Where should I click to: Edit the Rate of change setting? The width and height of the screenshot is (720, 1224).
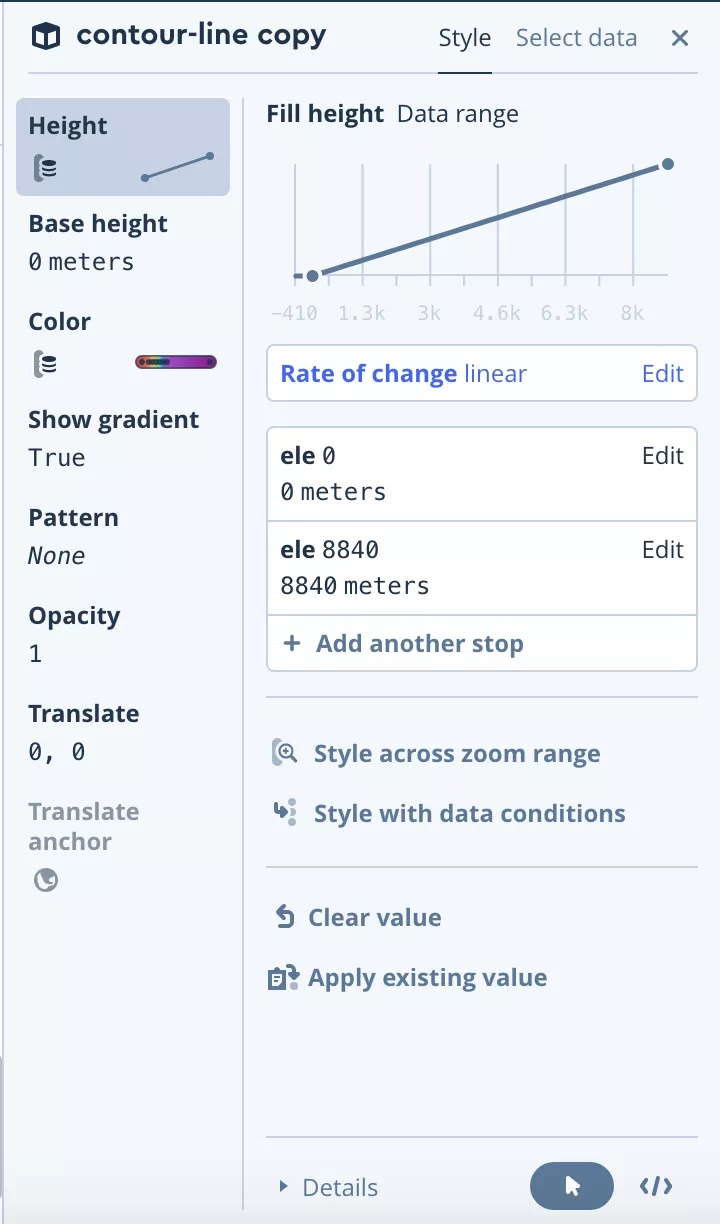coord(662,374)
